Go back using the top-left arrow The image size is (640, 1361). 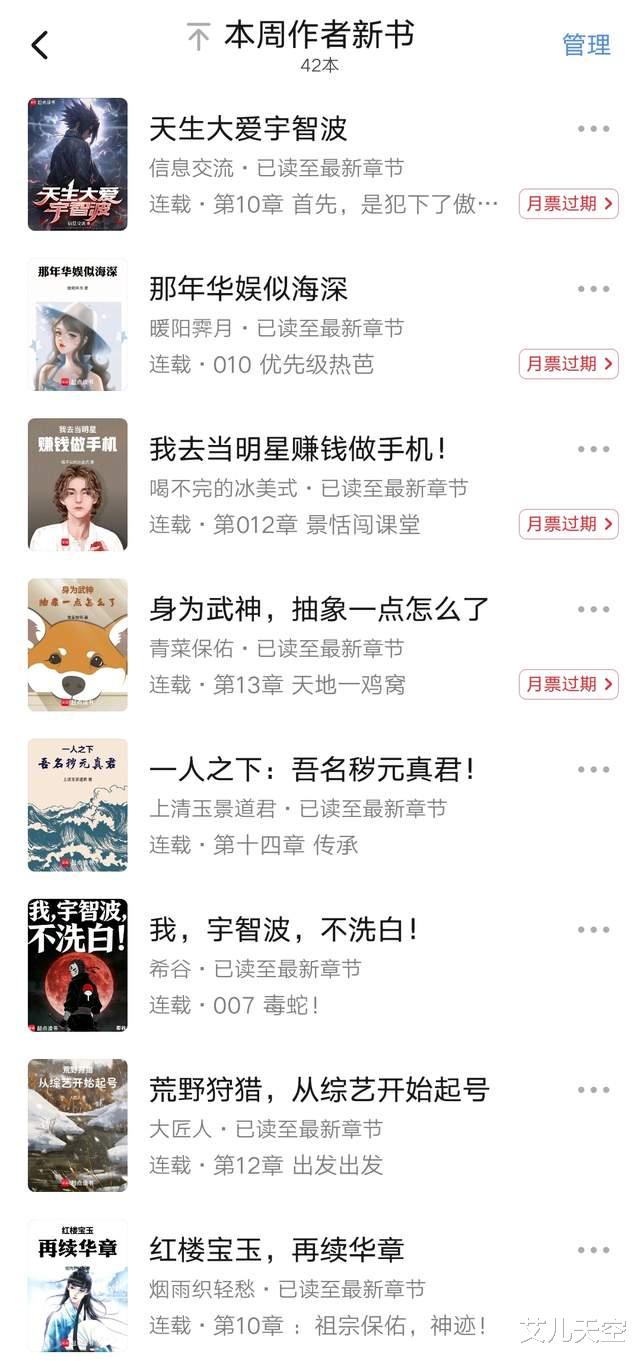coord(40,45)
